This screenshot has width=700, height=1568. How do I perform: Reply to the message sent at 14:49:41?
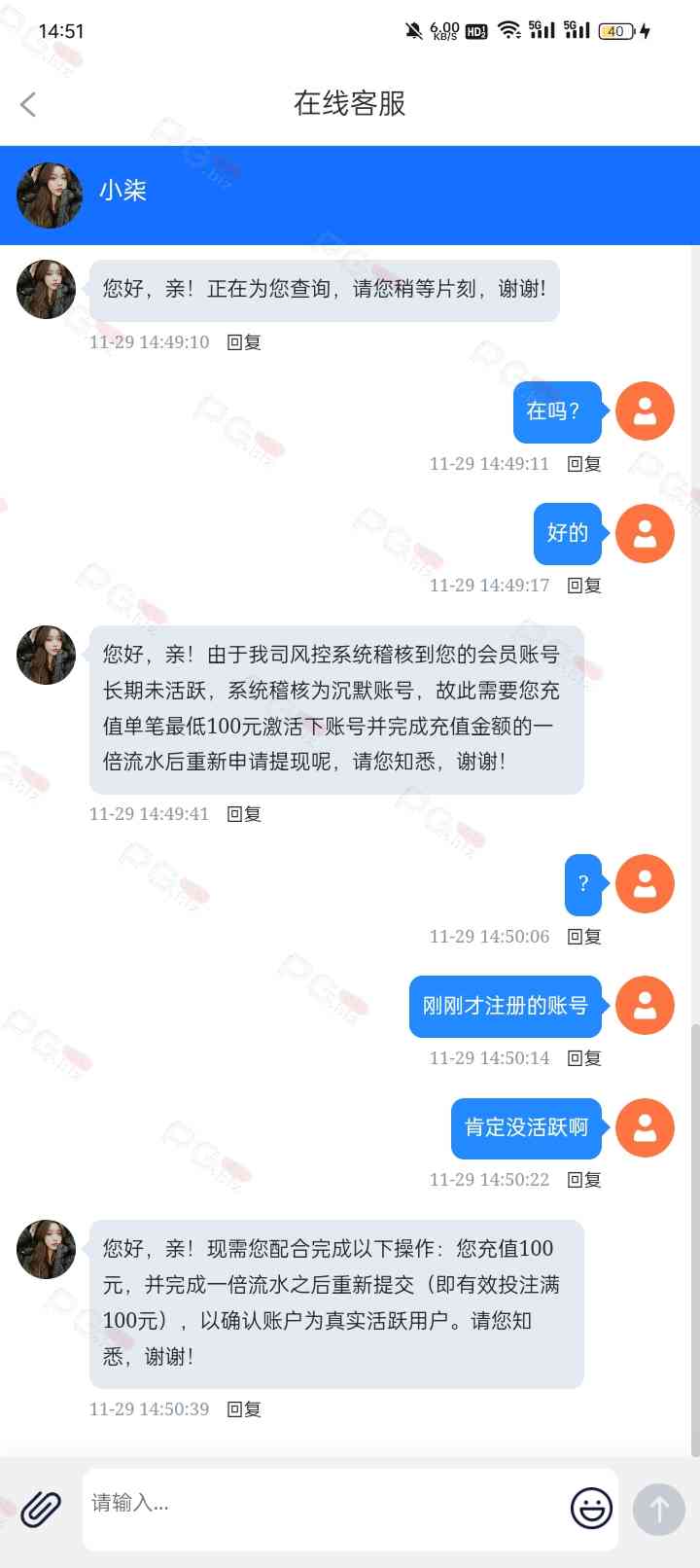[x=244, y=814]
